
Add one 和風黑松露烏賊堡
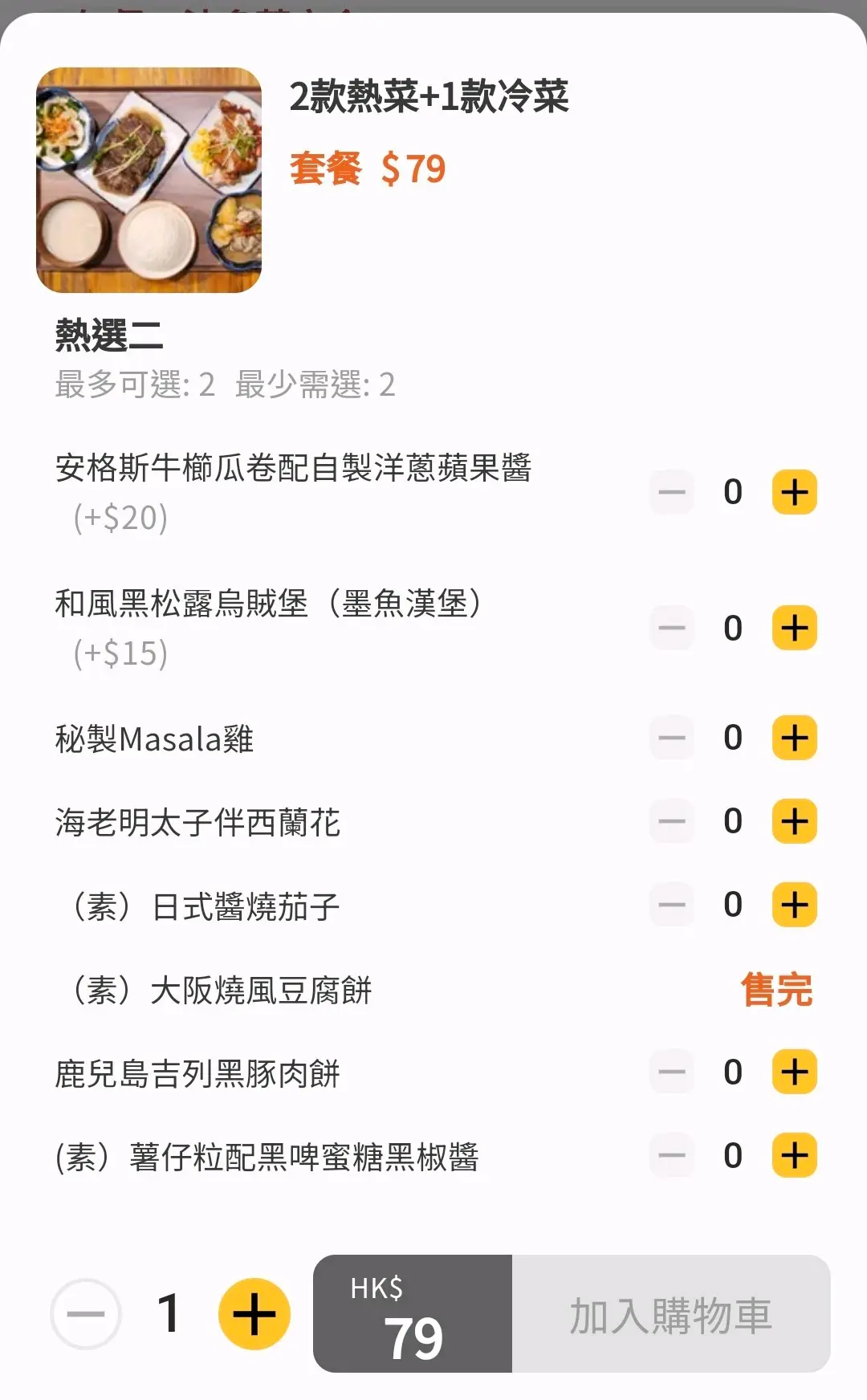(x=794, y=628)
